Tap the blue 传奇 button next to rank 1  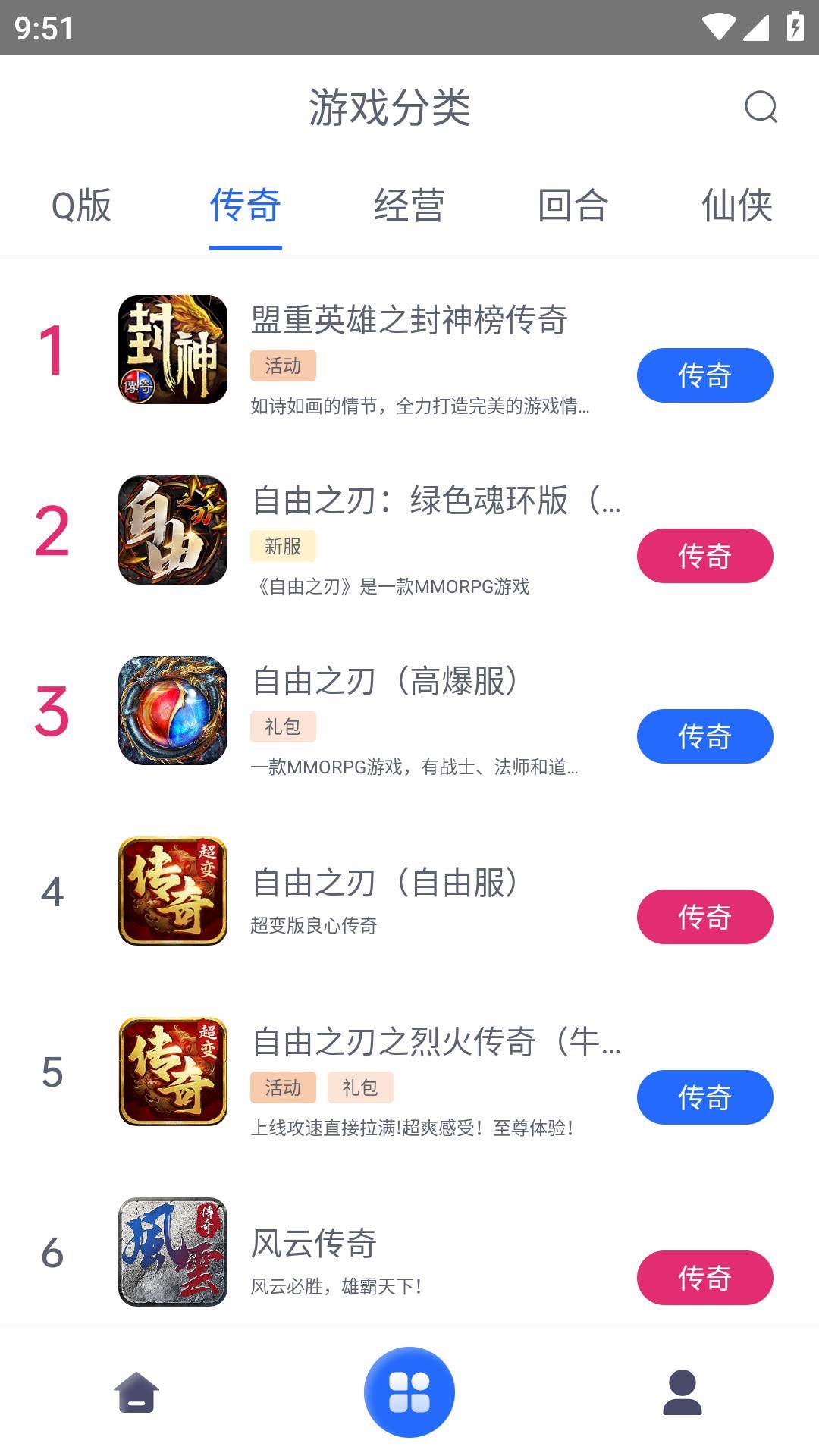tap(704, 375)
